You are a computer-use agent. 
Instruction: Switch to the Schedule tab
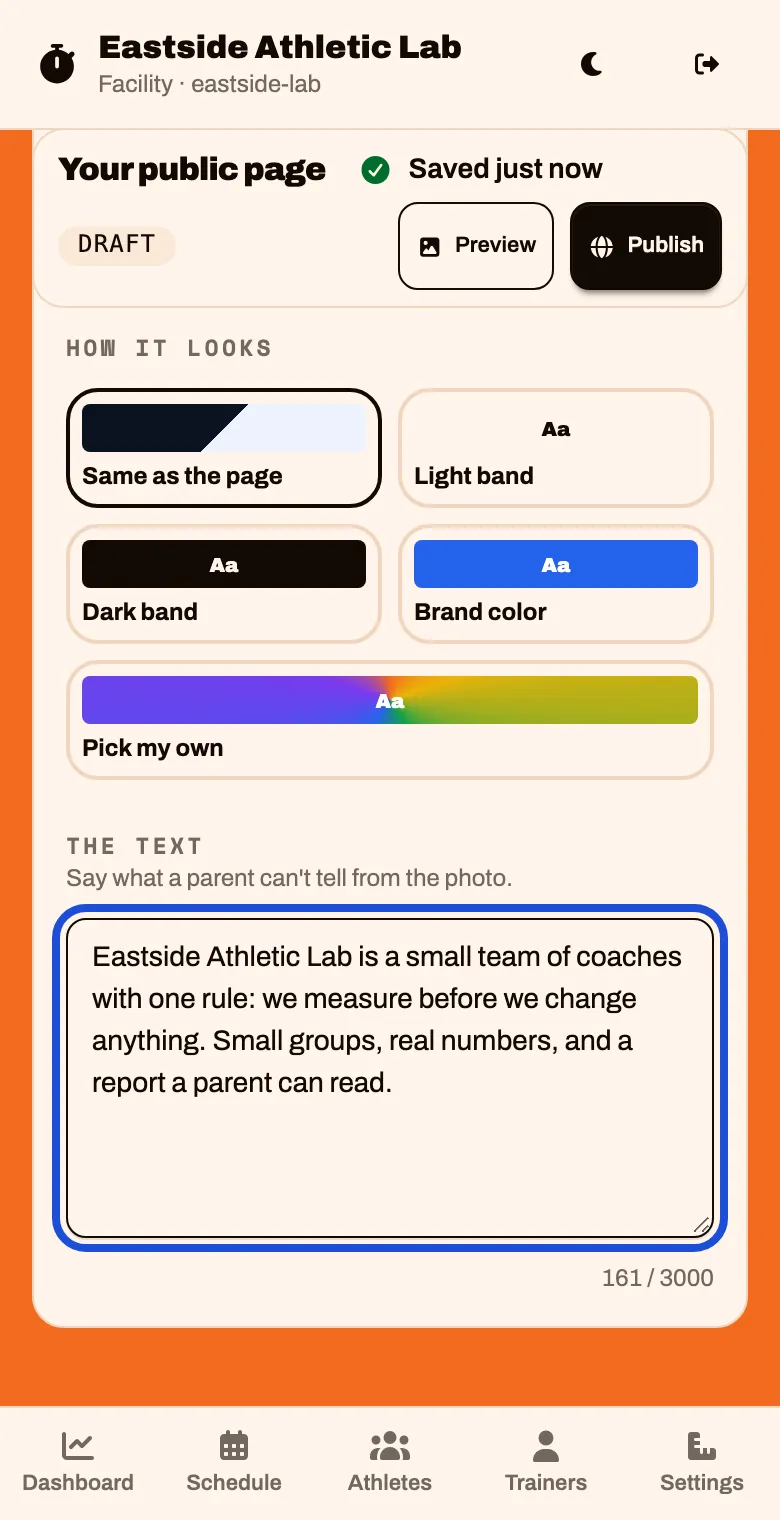[234, 1463]
